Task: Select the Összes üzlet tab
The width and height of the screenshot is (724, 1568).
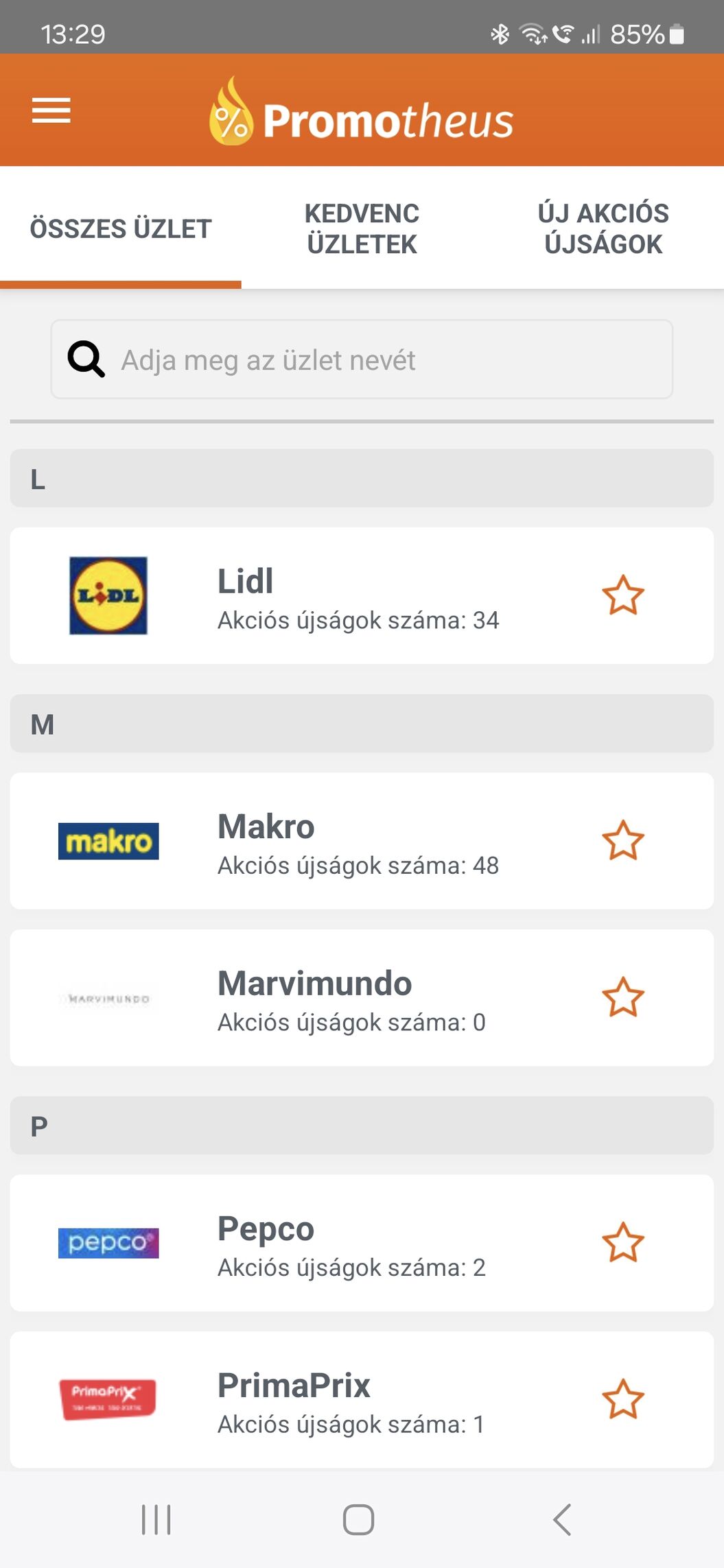Action: click(121, 228)
